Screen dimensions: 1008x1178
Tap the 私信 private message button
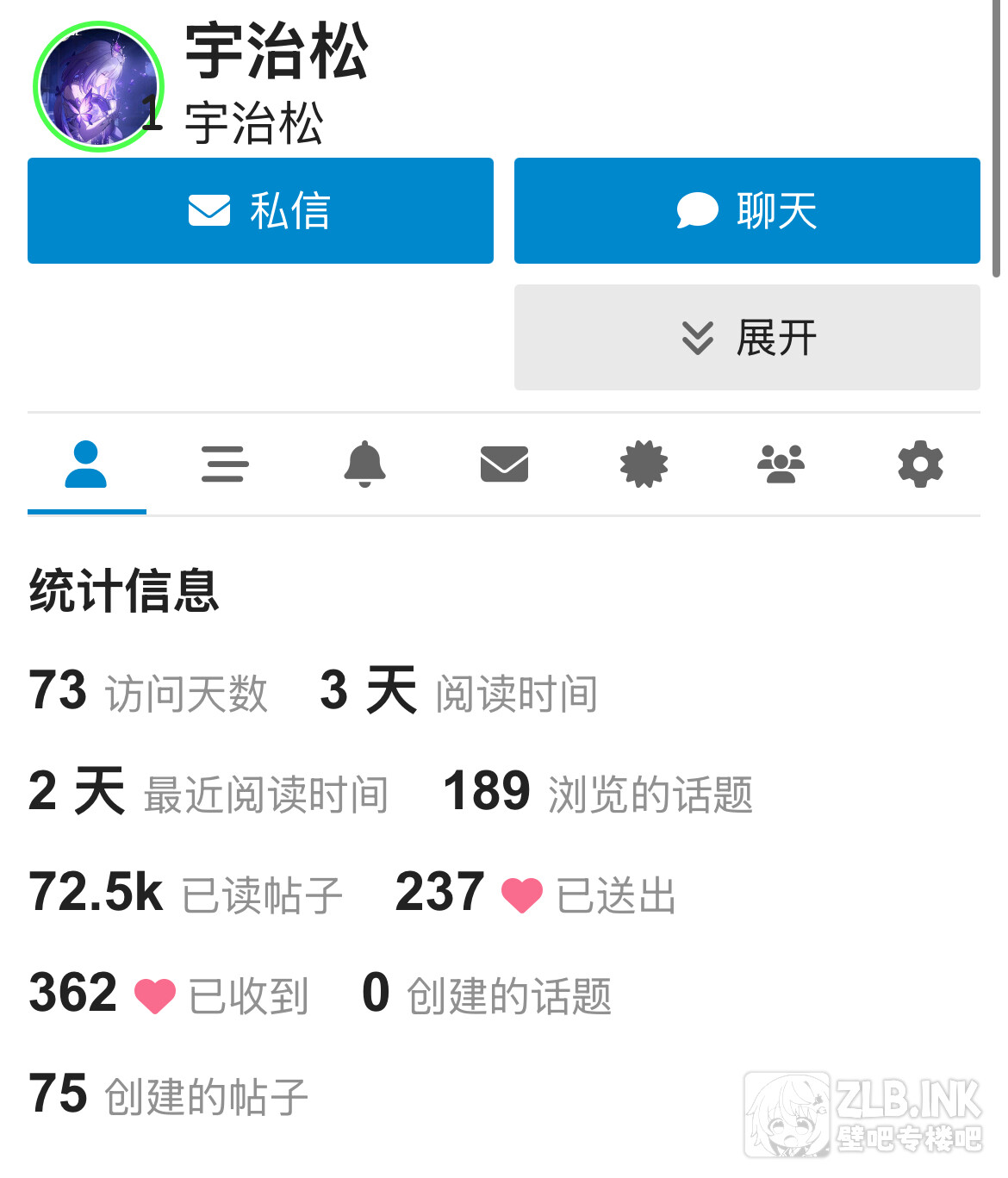260,210
